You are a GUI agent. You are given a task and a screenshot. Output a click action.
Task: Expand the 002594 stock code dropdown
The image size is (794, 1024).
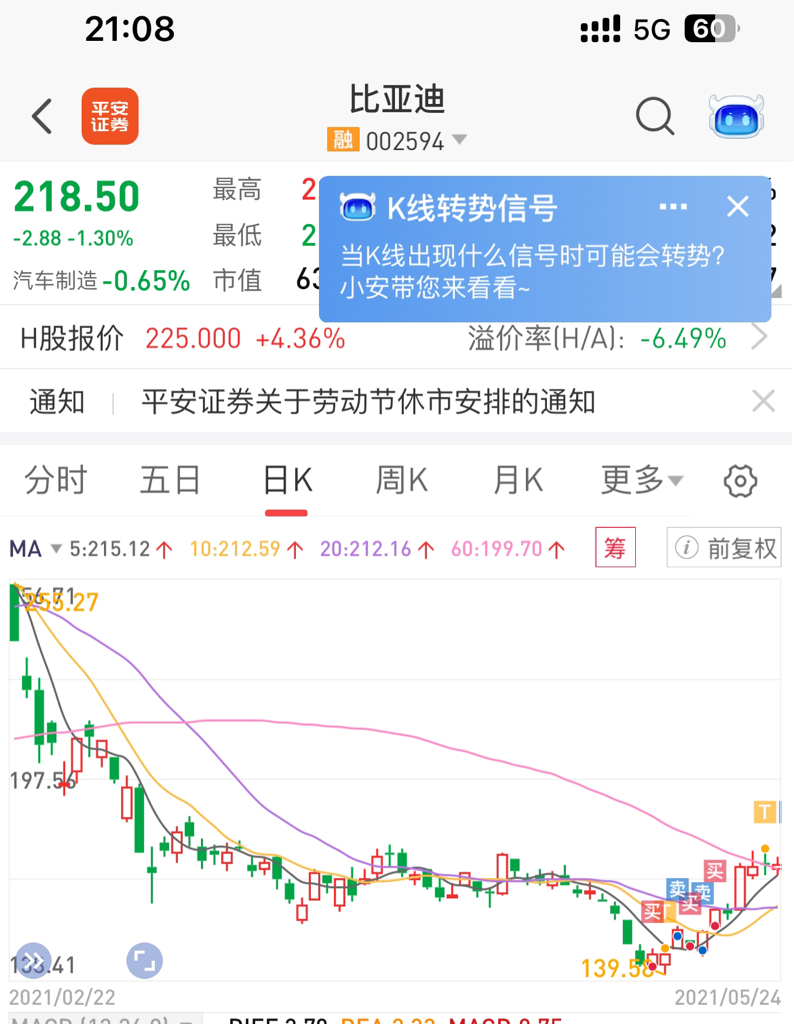pos(459,140)
